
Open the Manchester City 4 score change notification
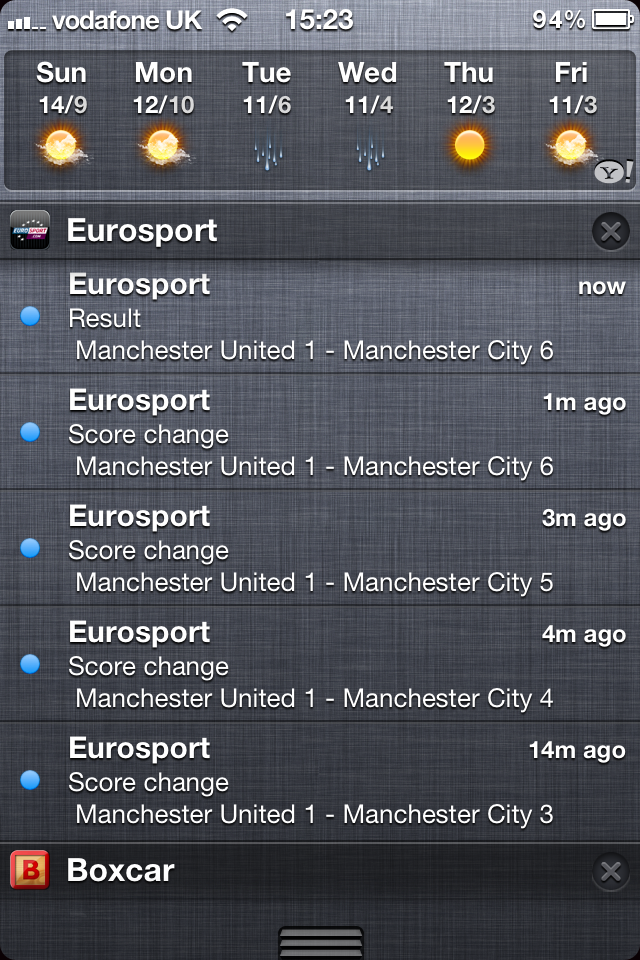pos(320,665)
